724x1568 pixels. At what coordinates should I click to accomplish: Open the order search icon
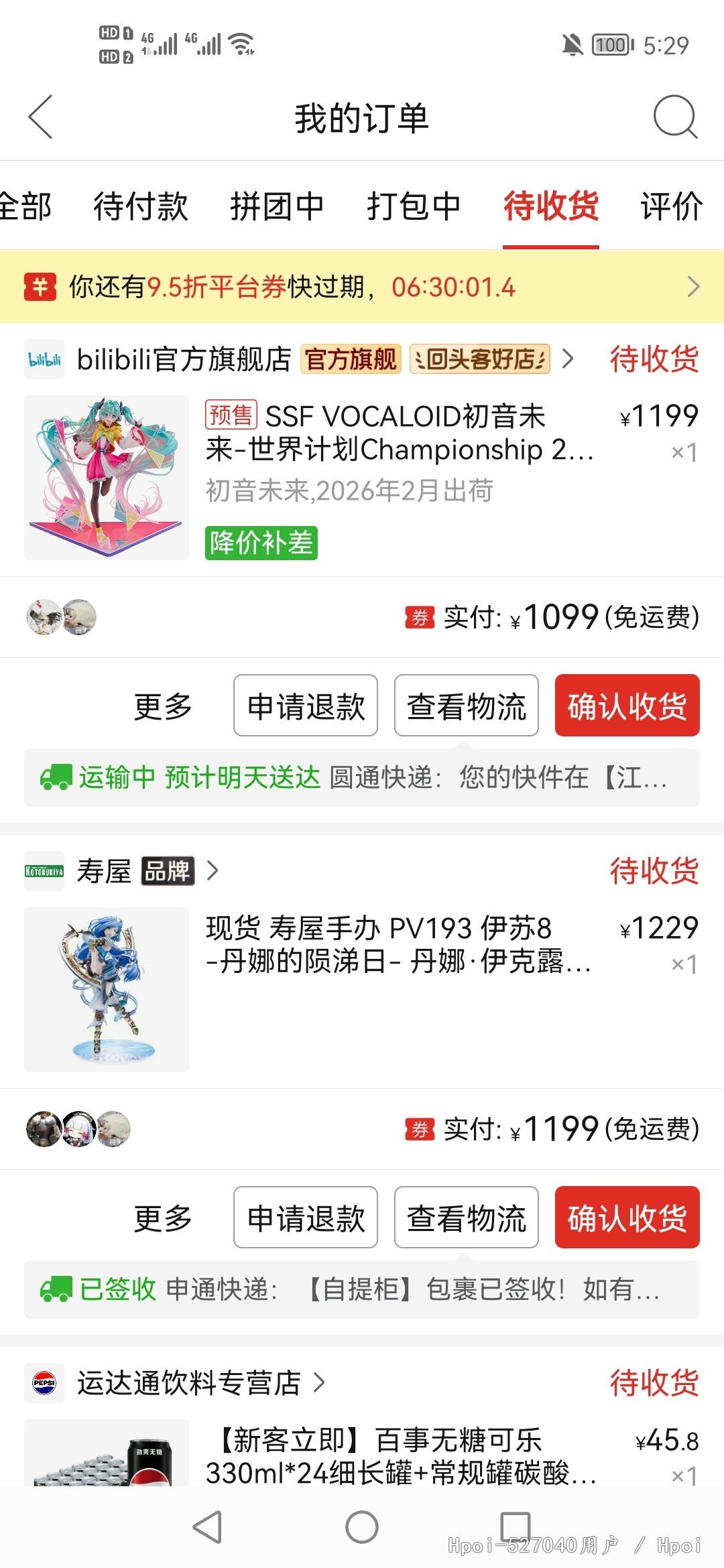pyautogui.click(x=675, y=117)
